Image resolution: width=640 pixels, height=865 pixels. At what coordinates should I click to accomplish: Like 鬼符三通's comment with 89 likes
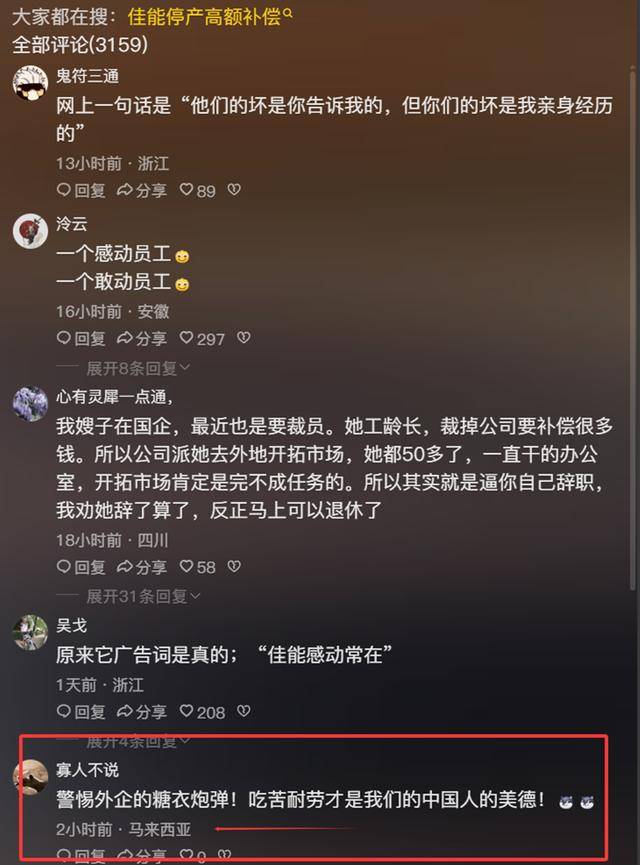click(x=197, y=190)
